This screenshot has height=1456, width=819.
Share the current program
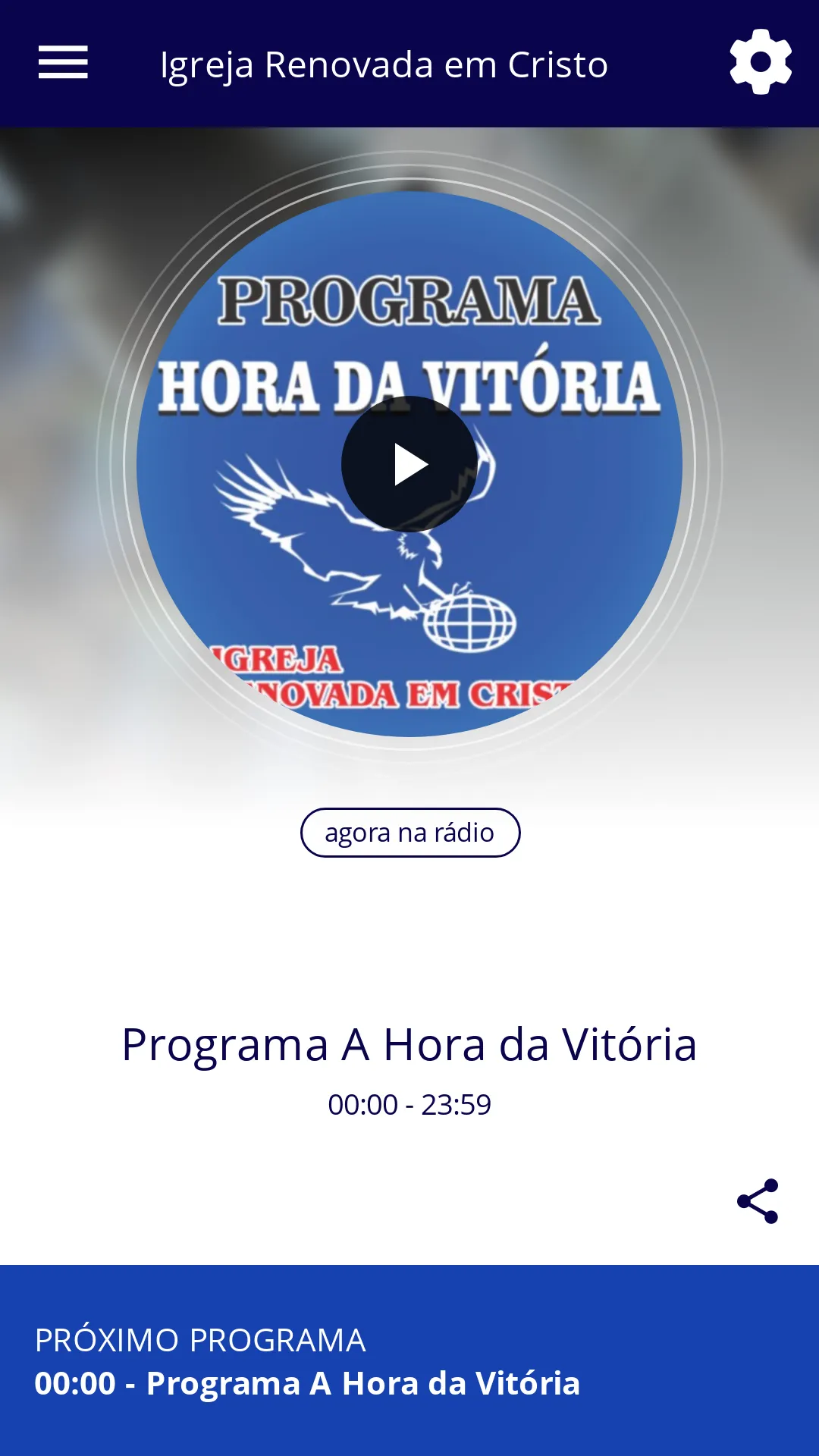758,1201
